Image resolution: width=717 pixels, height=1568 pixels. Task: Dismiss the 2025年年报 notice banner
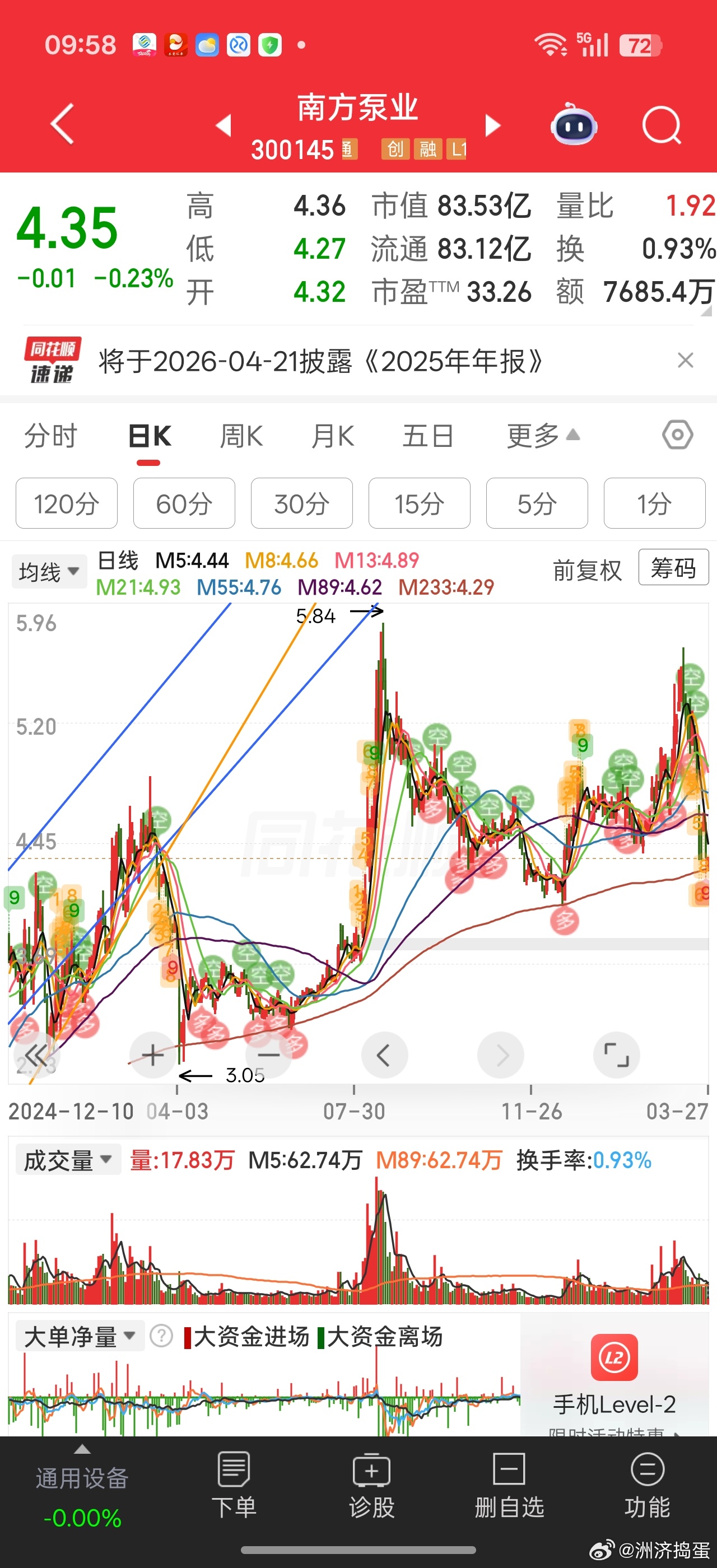[685, 360]
